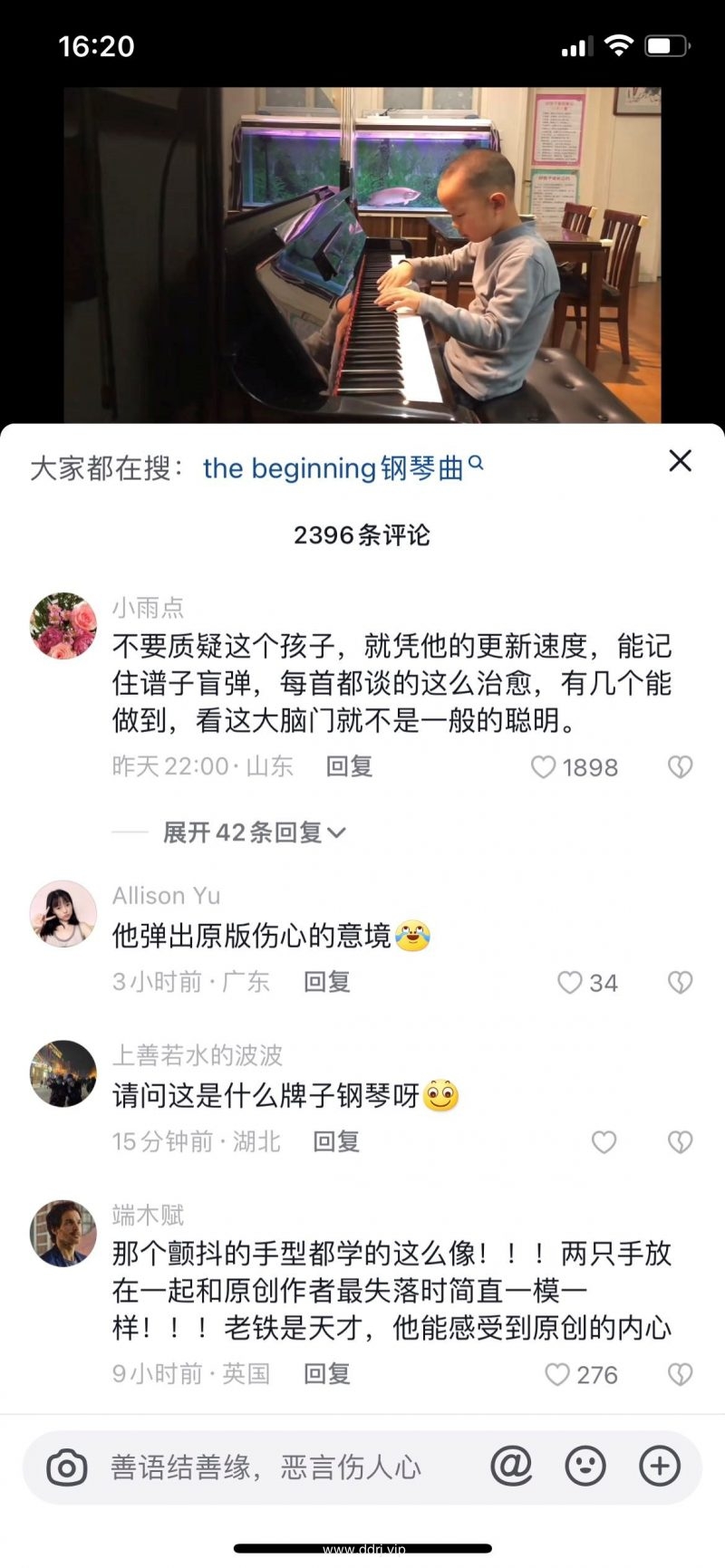Open the camera icon in comment bar
This screenshot has height=1568, width=725.
pos(66,1467)
